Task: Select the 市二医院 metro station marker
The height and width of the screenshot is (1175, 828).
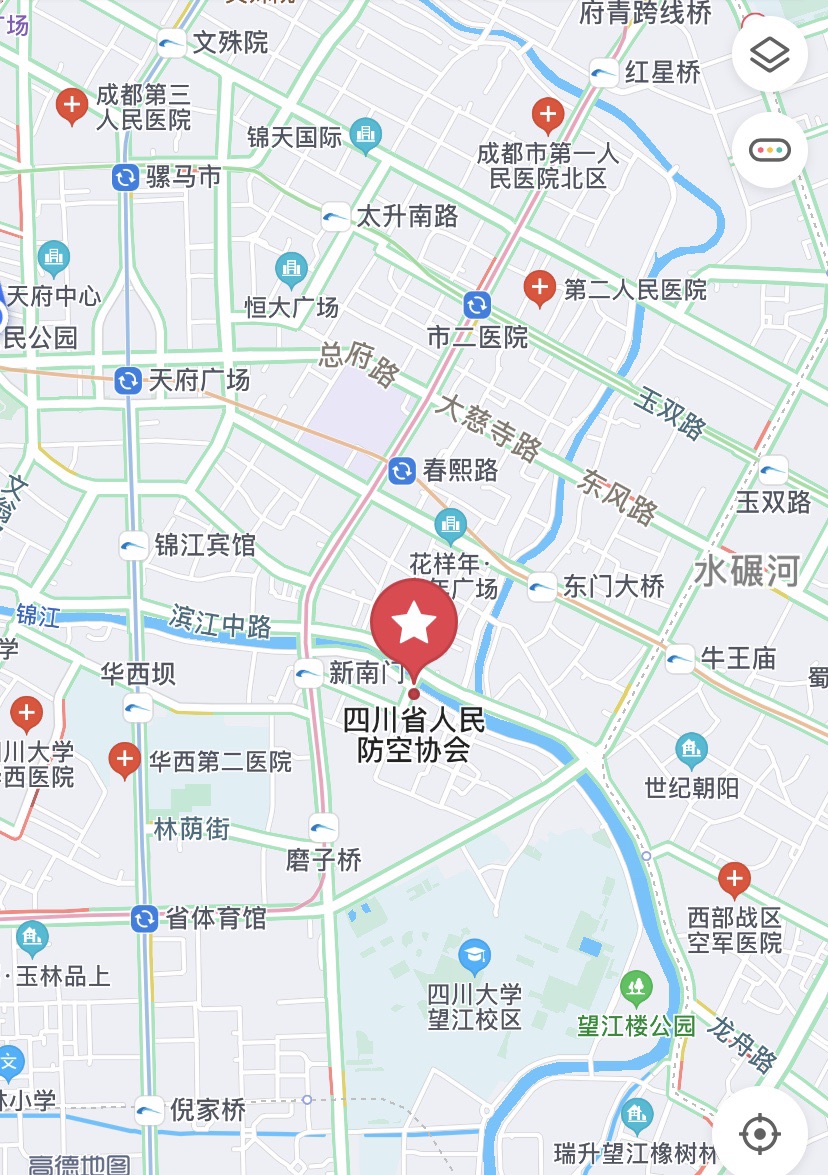Action: point(477,304)
